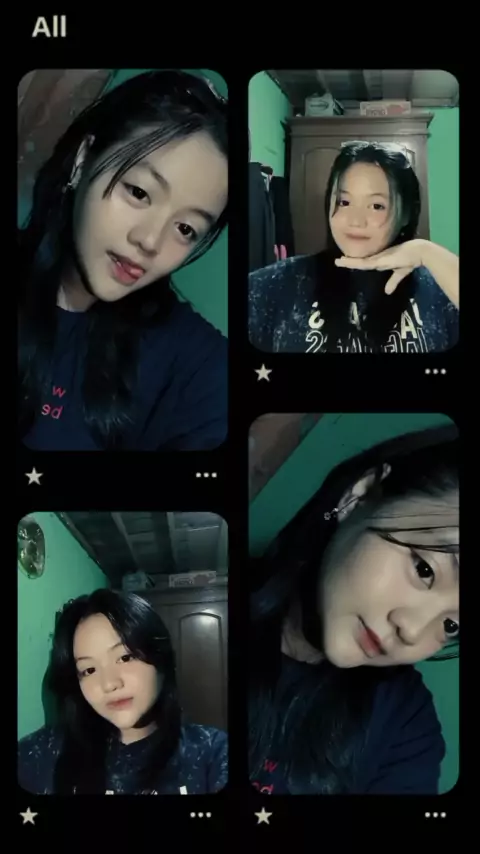Open more options for tilted hair clip selfie
The image size is (480, 854).
tap(435, 815)
